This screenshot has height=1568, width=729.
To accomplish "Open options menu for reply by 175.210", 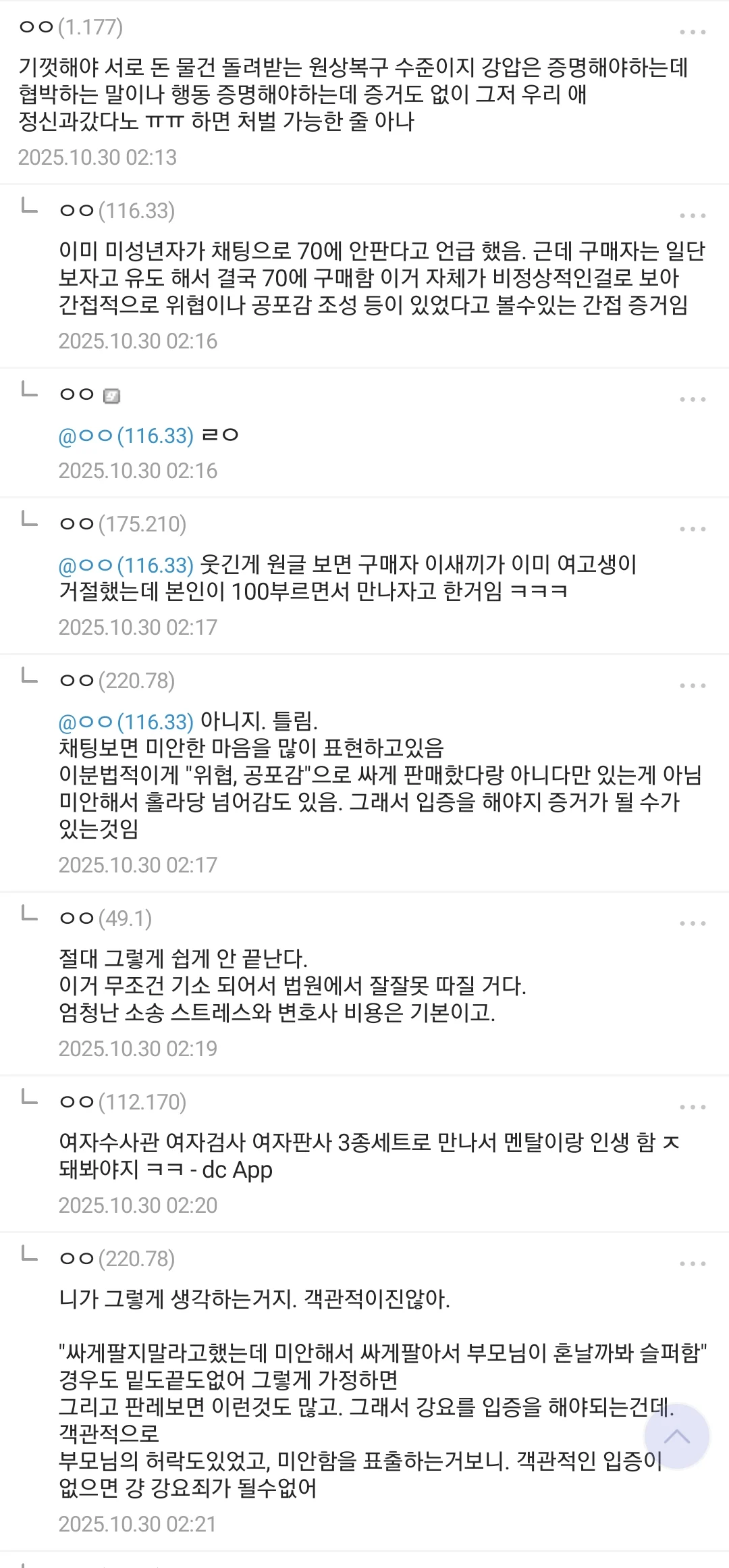I will coord(693,529).
